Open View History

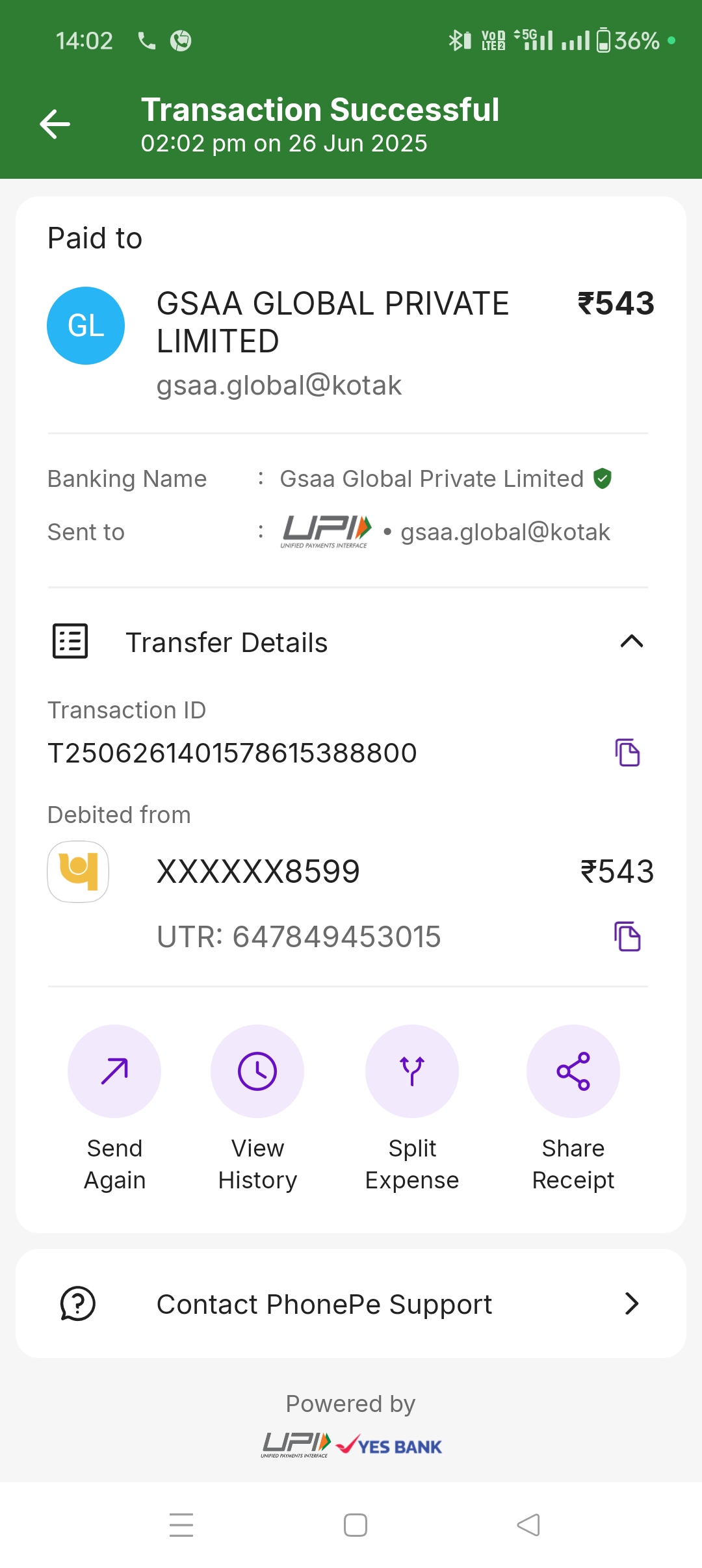[257, 1071]
